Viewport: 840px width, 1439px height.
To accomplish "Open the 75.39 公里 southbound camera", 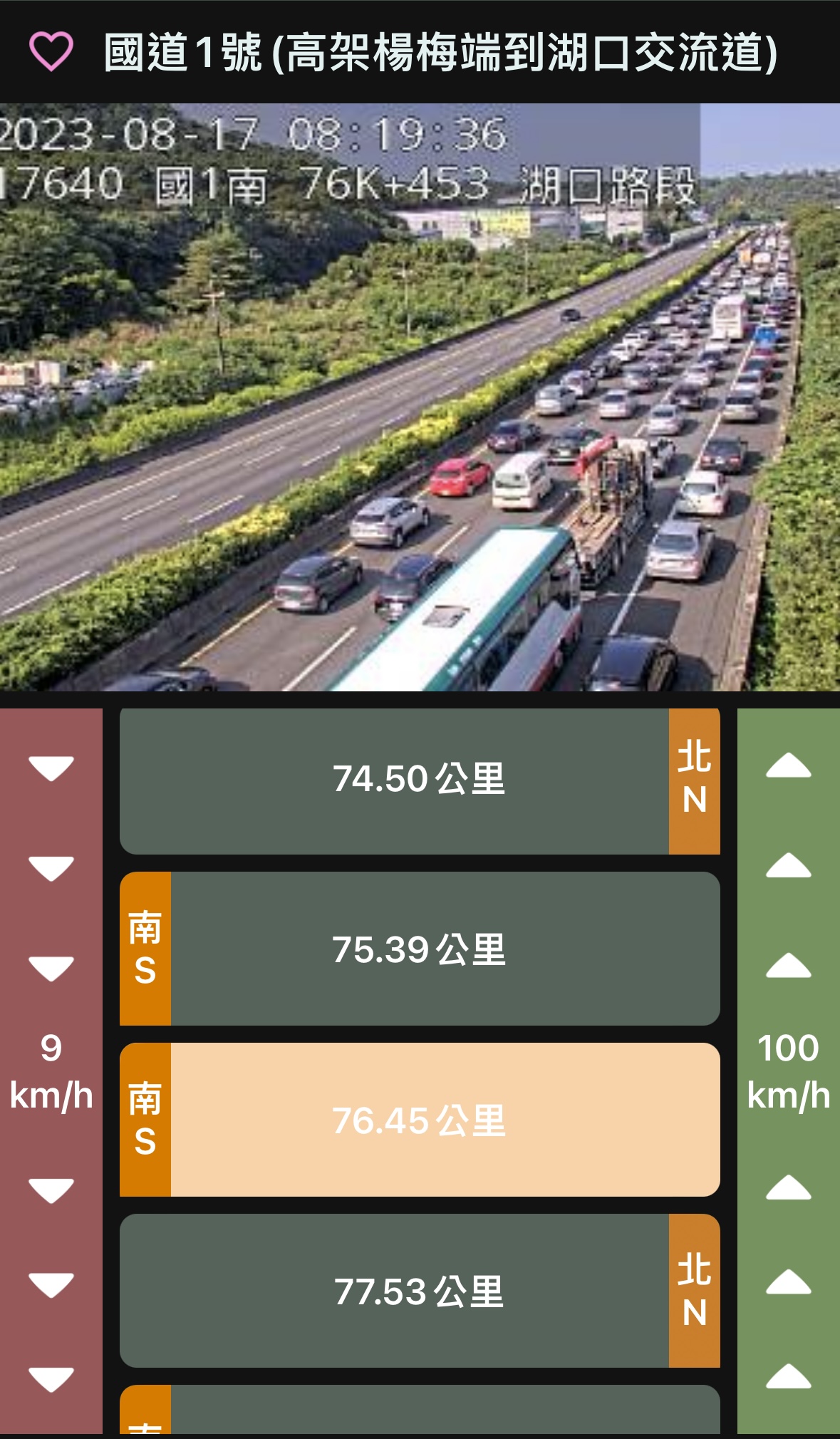I will tap(419, 949).
